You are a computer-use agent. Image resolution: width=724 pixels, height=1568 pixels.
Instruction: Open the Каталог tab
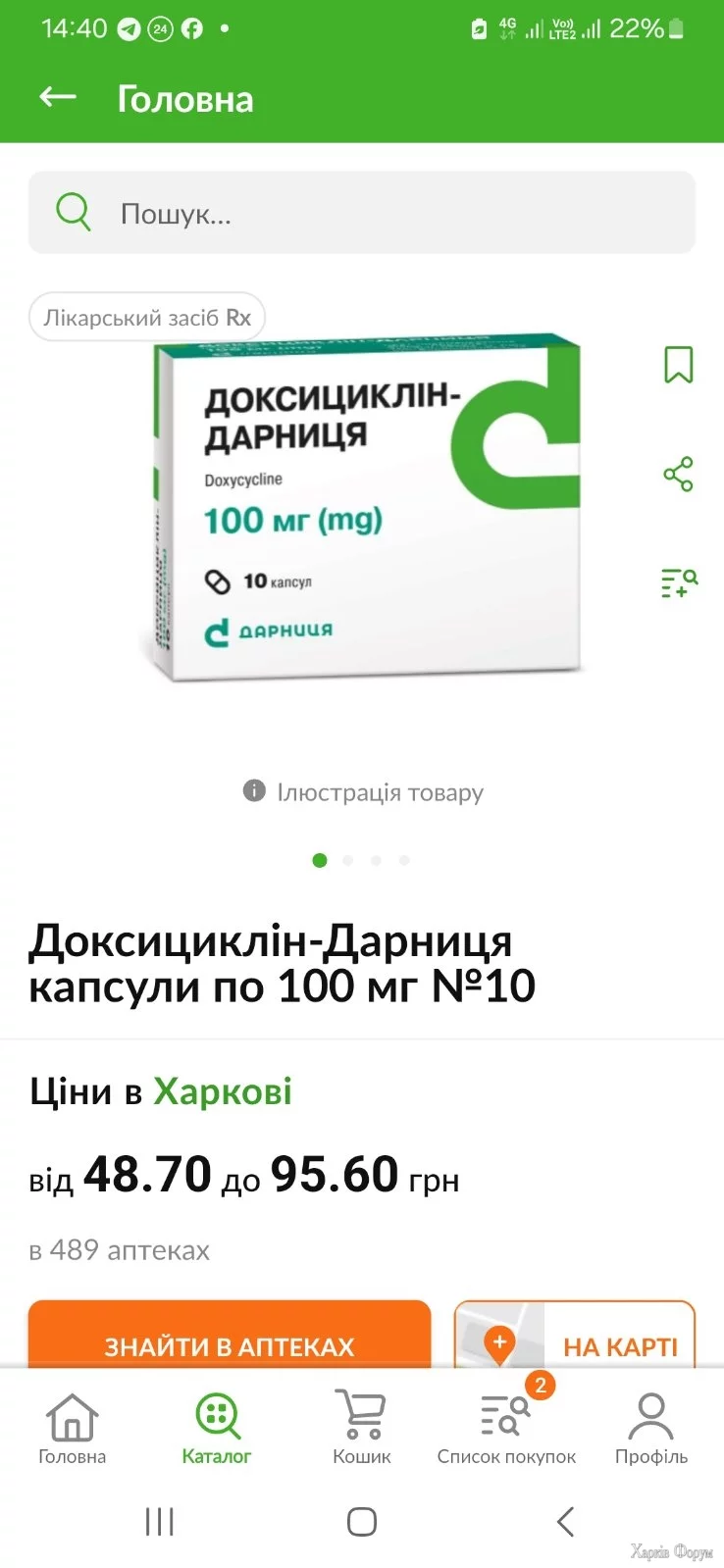[217, 1429]
